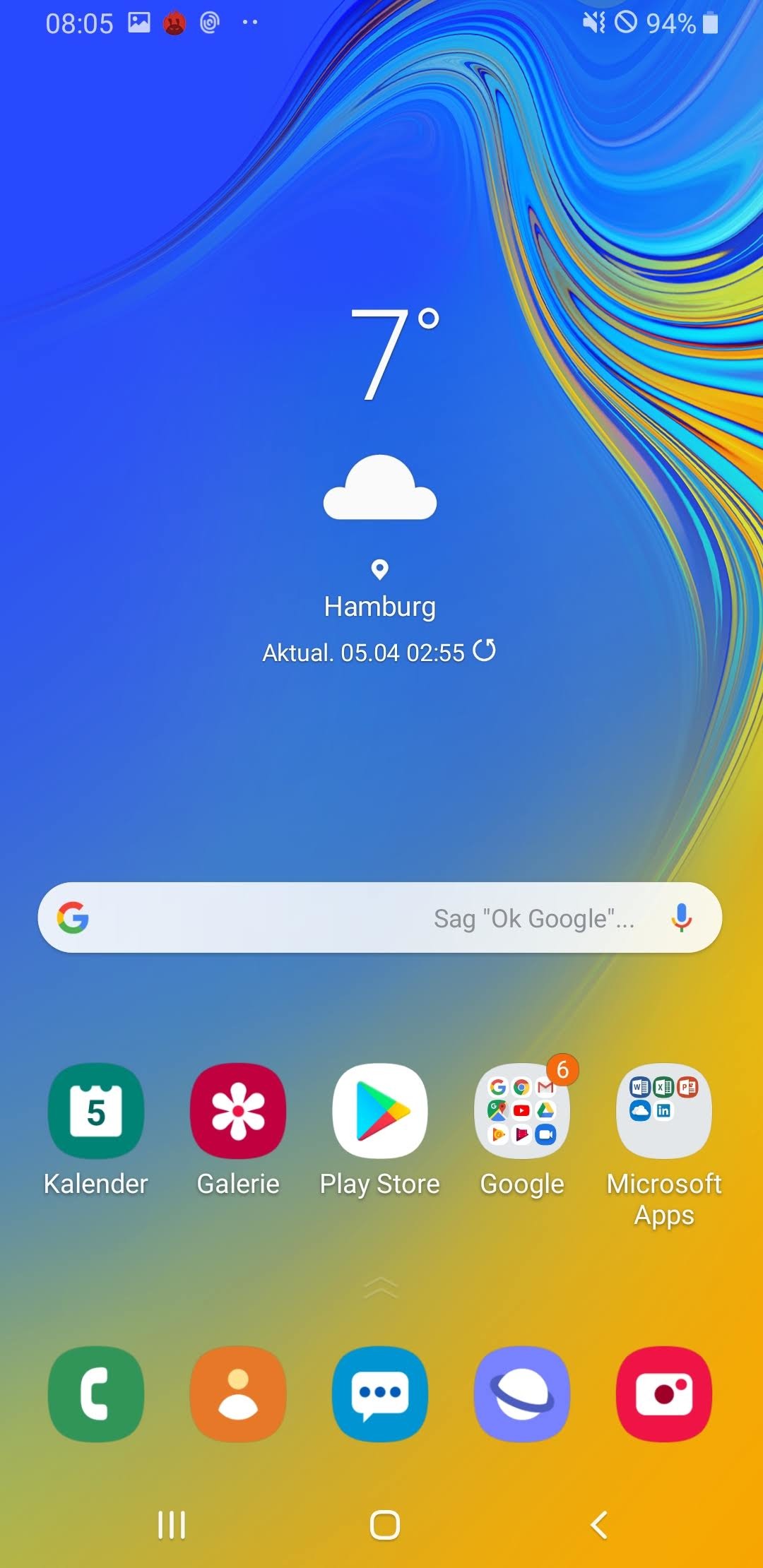Refresh the weather update
763x1568 pixels.
485,651
